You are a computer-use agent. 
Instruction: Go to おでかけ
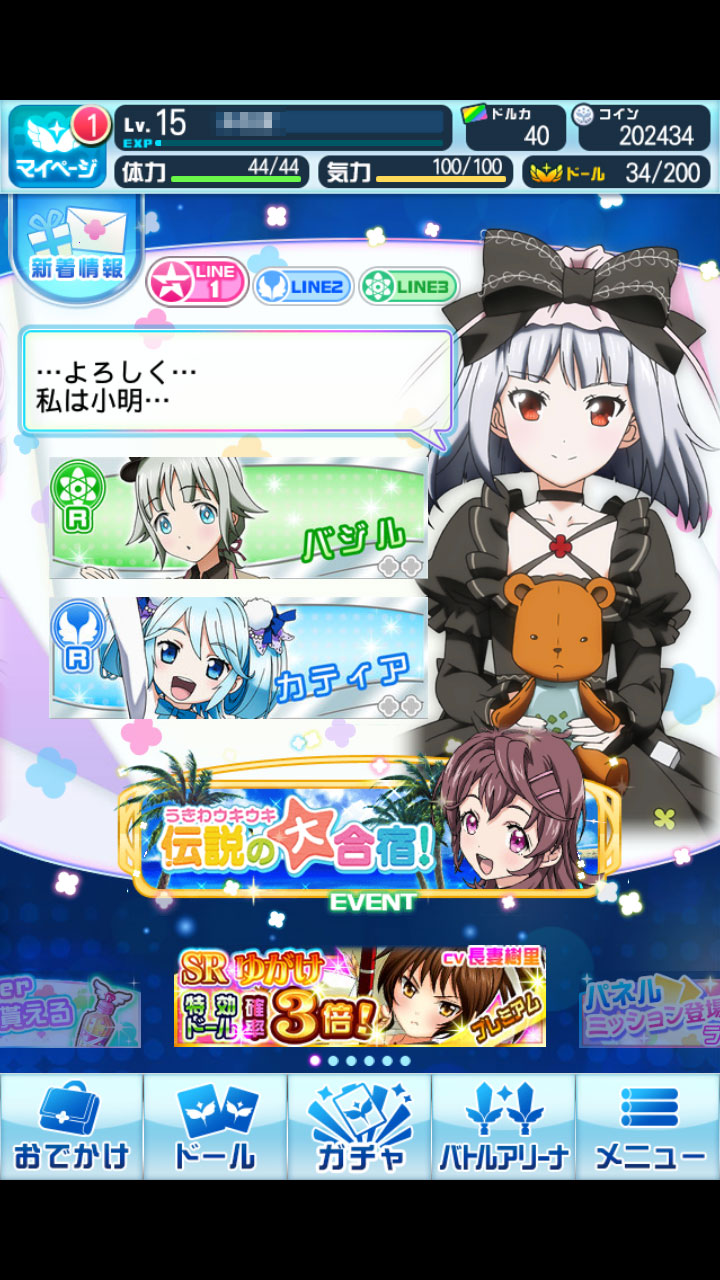[71, 1127]
